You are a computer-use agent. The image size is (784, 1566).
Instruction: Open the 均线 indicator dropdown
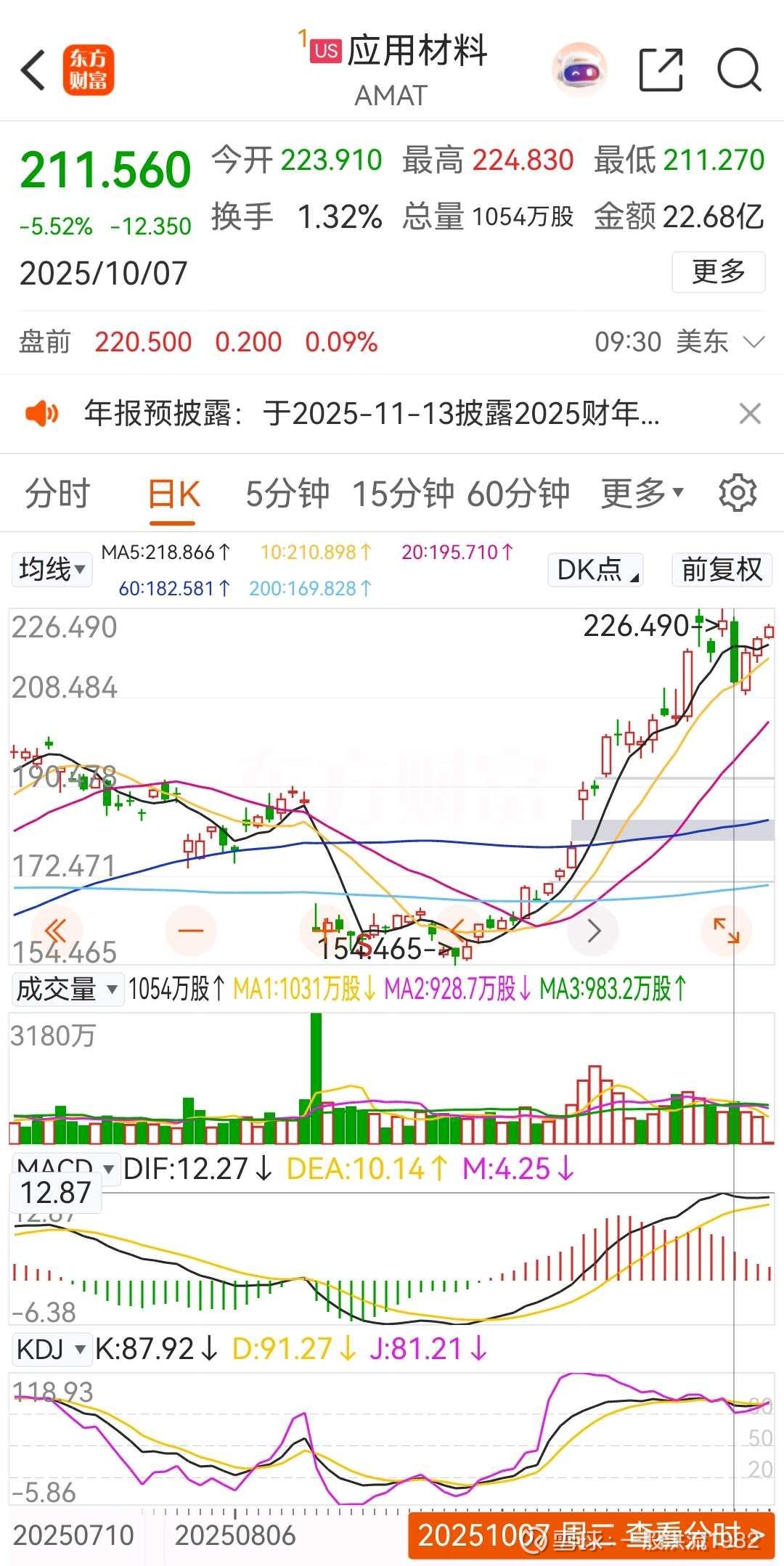[52, 570]
